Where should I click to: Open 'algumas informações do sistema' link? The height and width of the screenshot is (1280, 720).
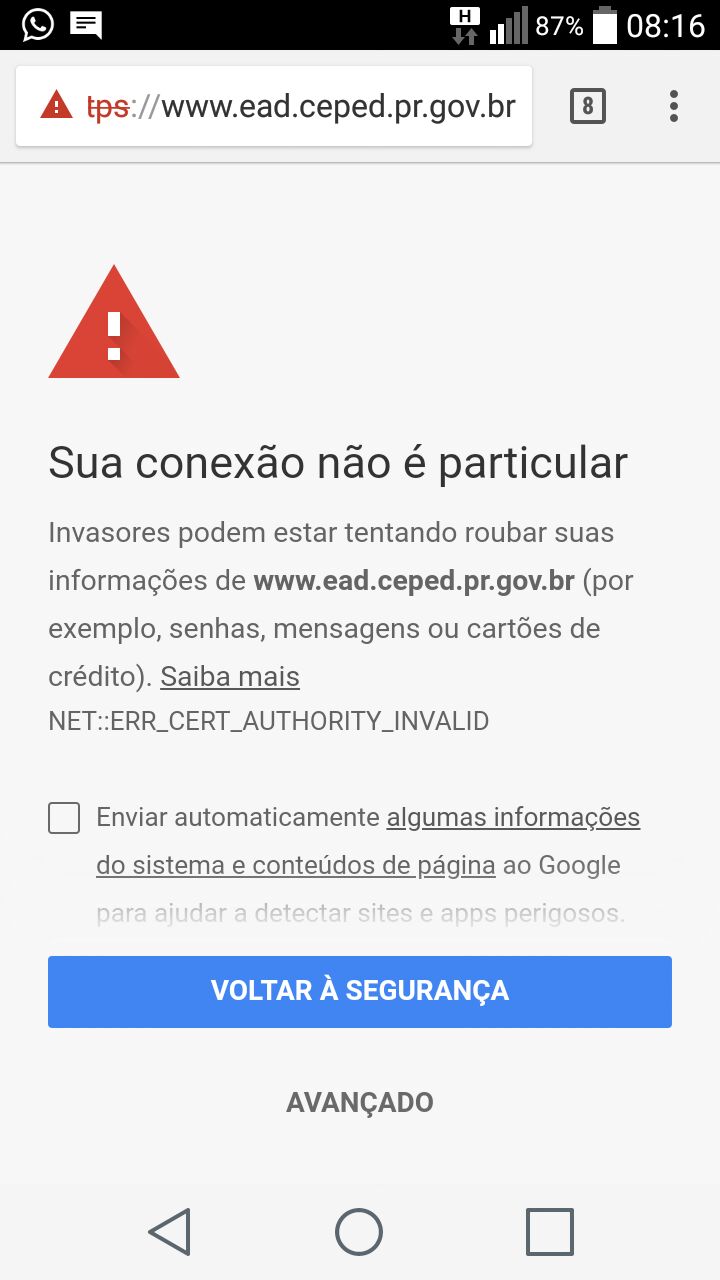[x=513, y=818]
